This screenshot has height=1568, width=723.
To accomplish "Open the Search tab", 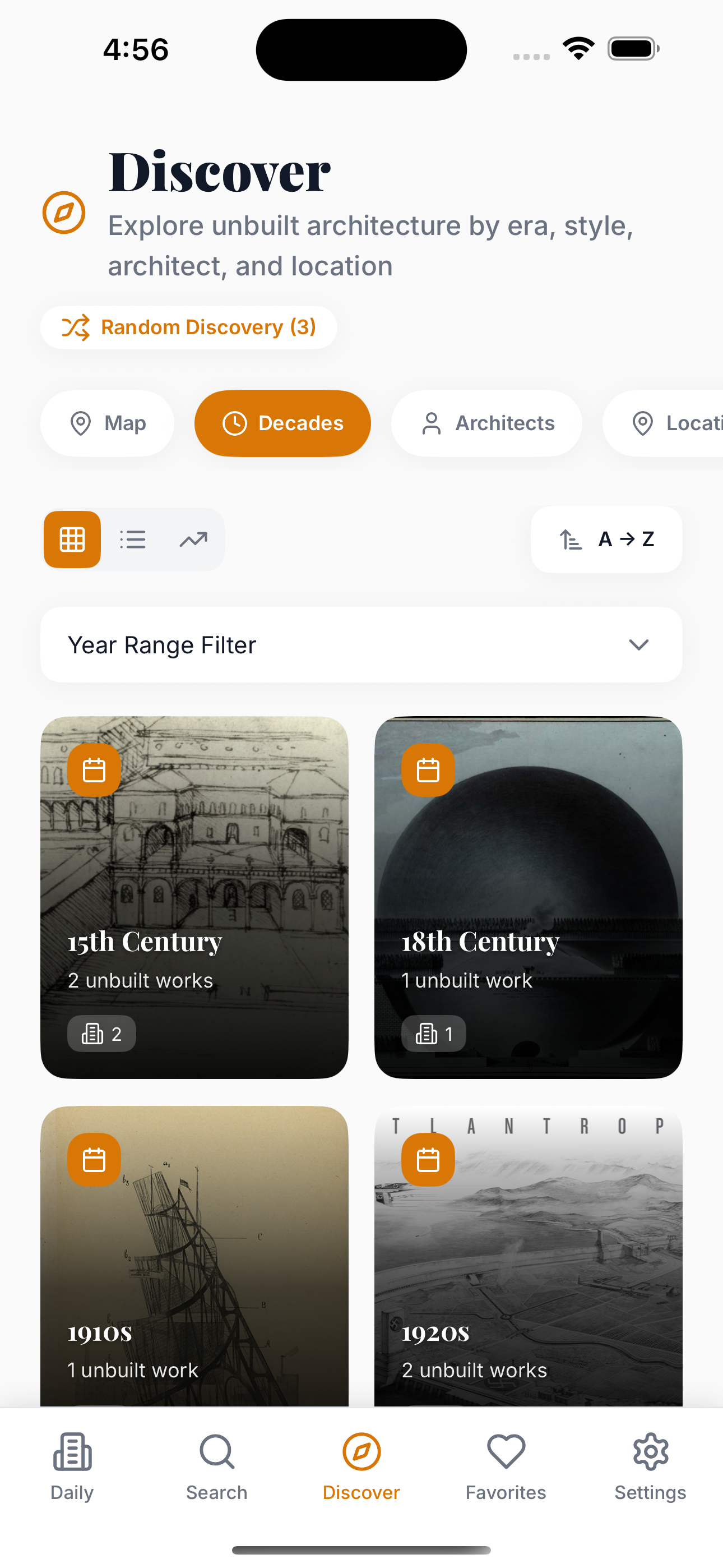I will (217, 1466).
